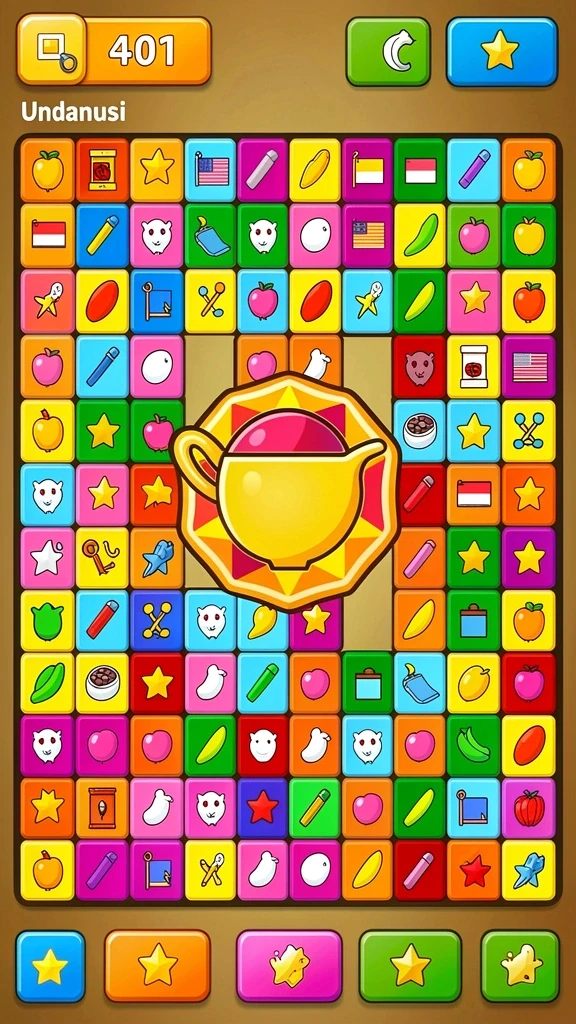Pick the red tile with smiling white face

point(263,745)
